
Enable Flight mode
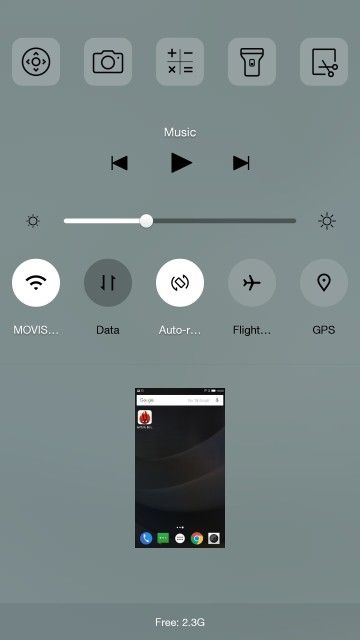point(252,282)
